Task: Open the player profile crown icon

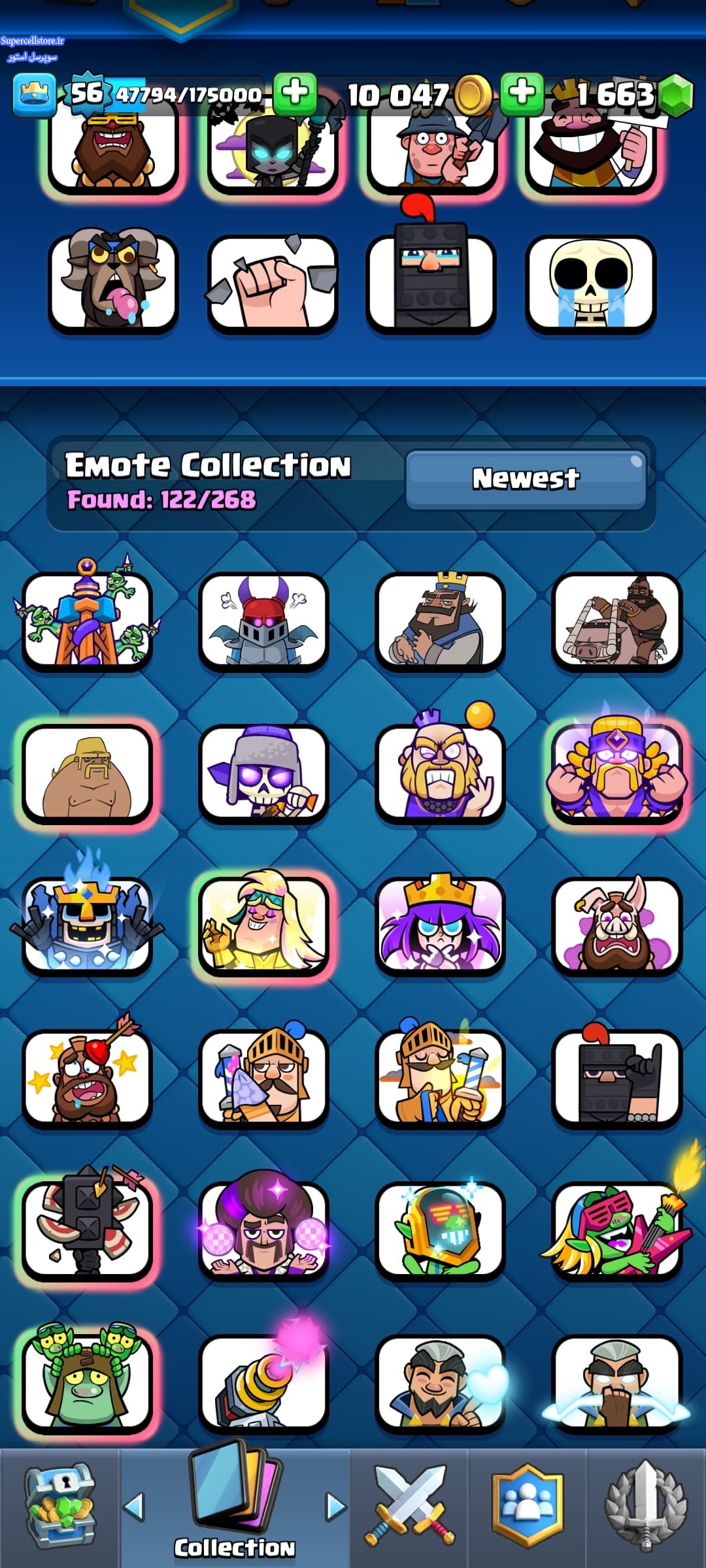Action: coord(34,95)
